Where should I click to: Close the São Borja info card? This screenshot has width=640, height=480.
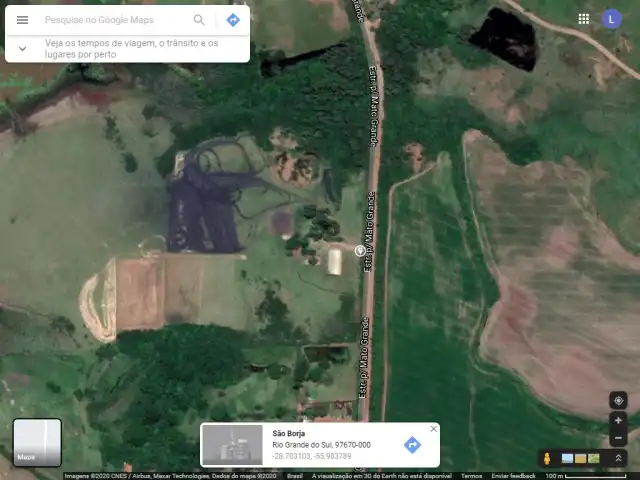tap(433, 429)
